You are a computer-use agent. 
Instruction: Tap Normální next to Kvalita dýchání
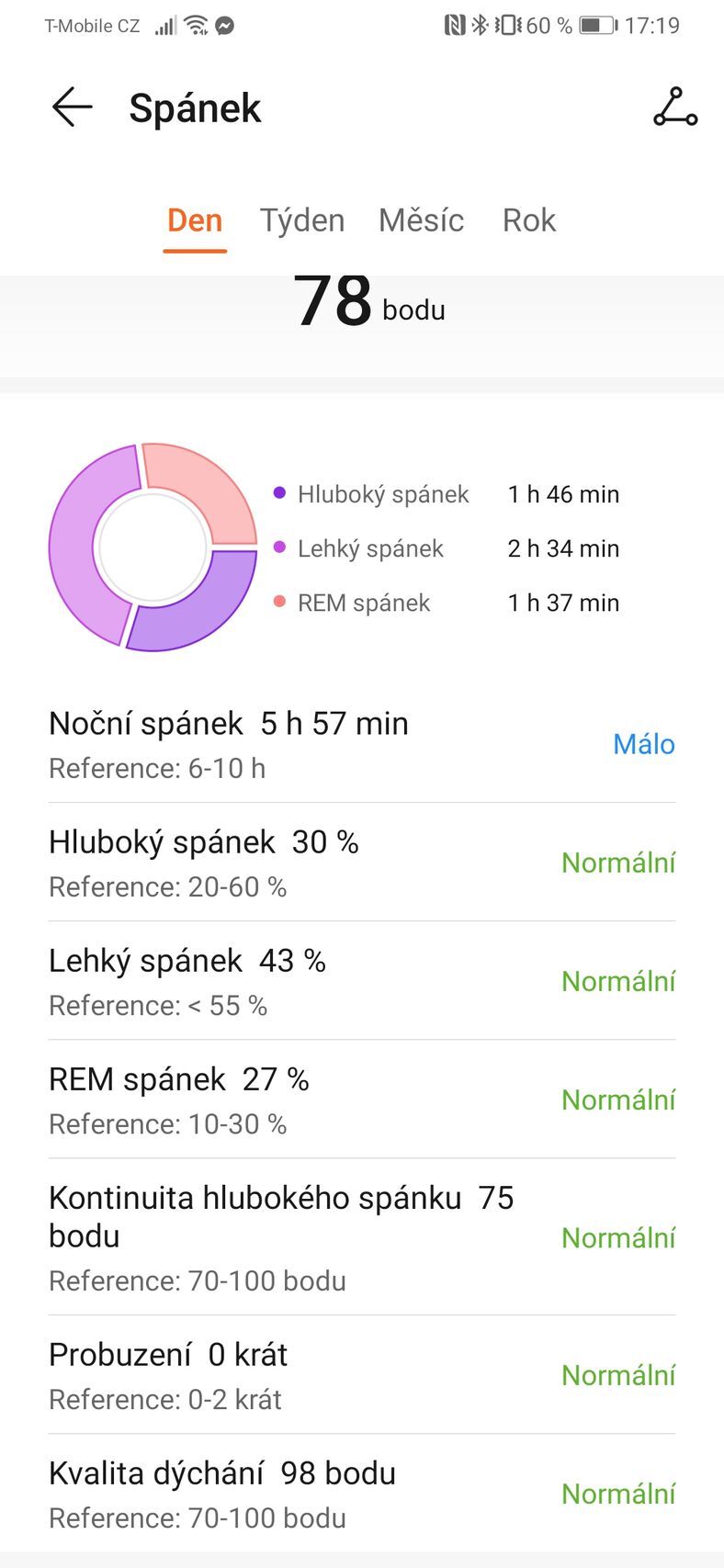(x=618, y=1494)
